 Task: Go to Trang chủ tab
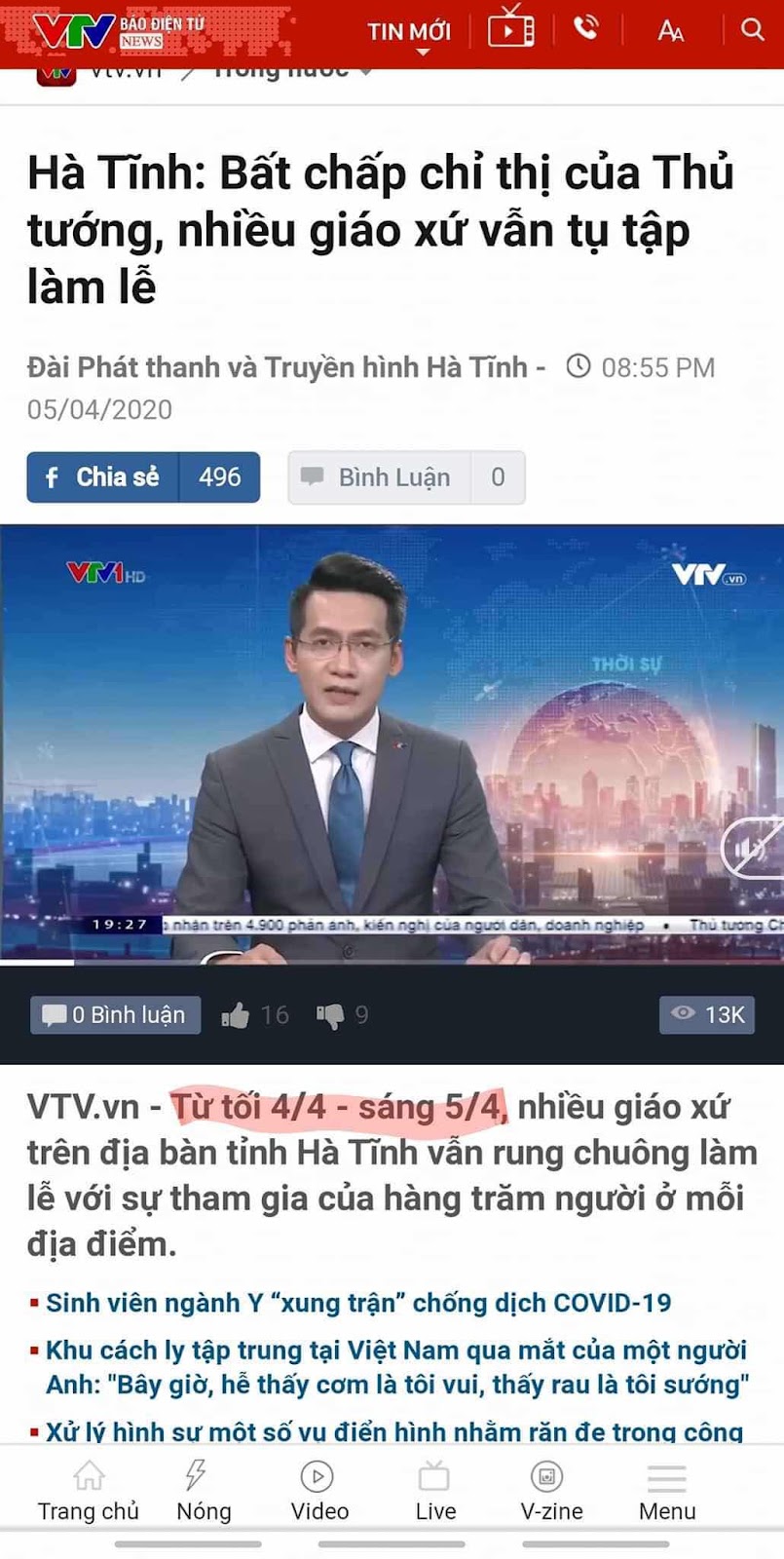(89, 1491)
